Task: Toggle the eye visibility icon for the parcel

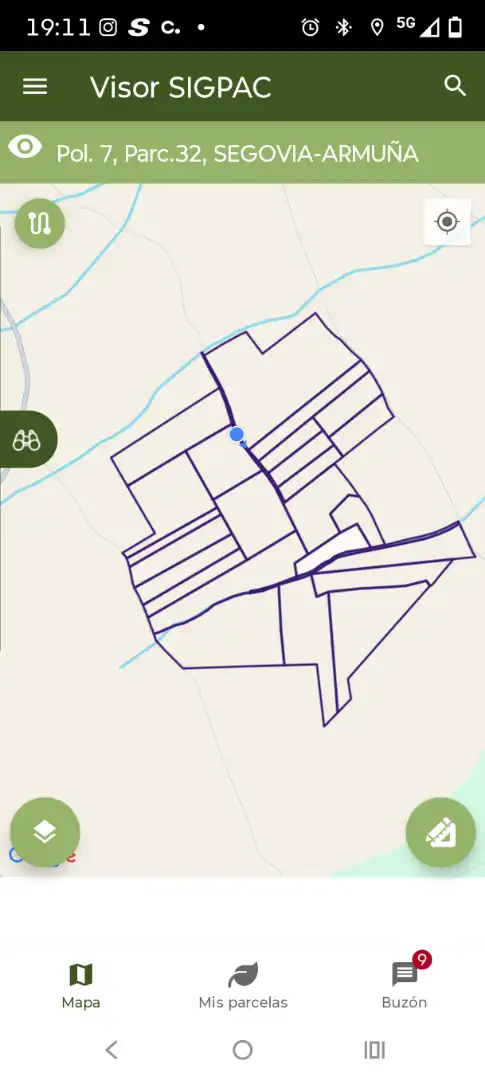Action: click(25, 147)
